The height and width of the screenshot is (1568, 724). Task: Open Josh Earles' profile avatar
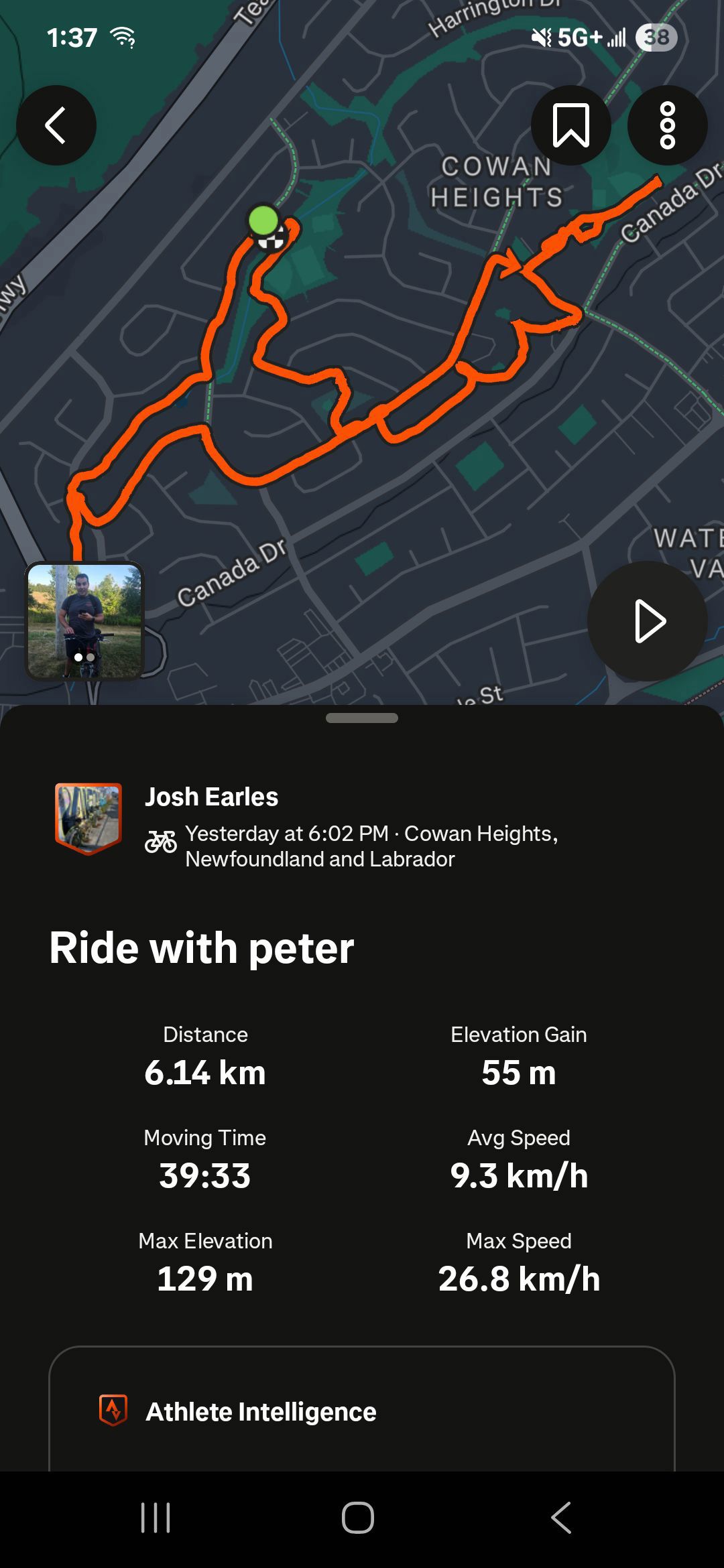[88, 819]
